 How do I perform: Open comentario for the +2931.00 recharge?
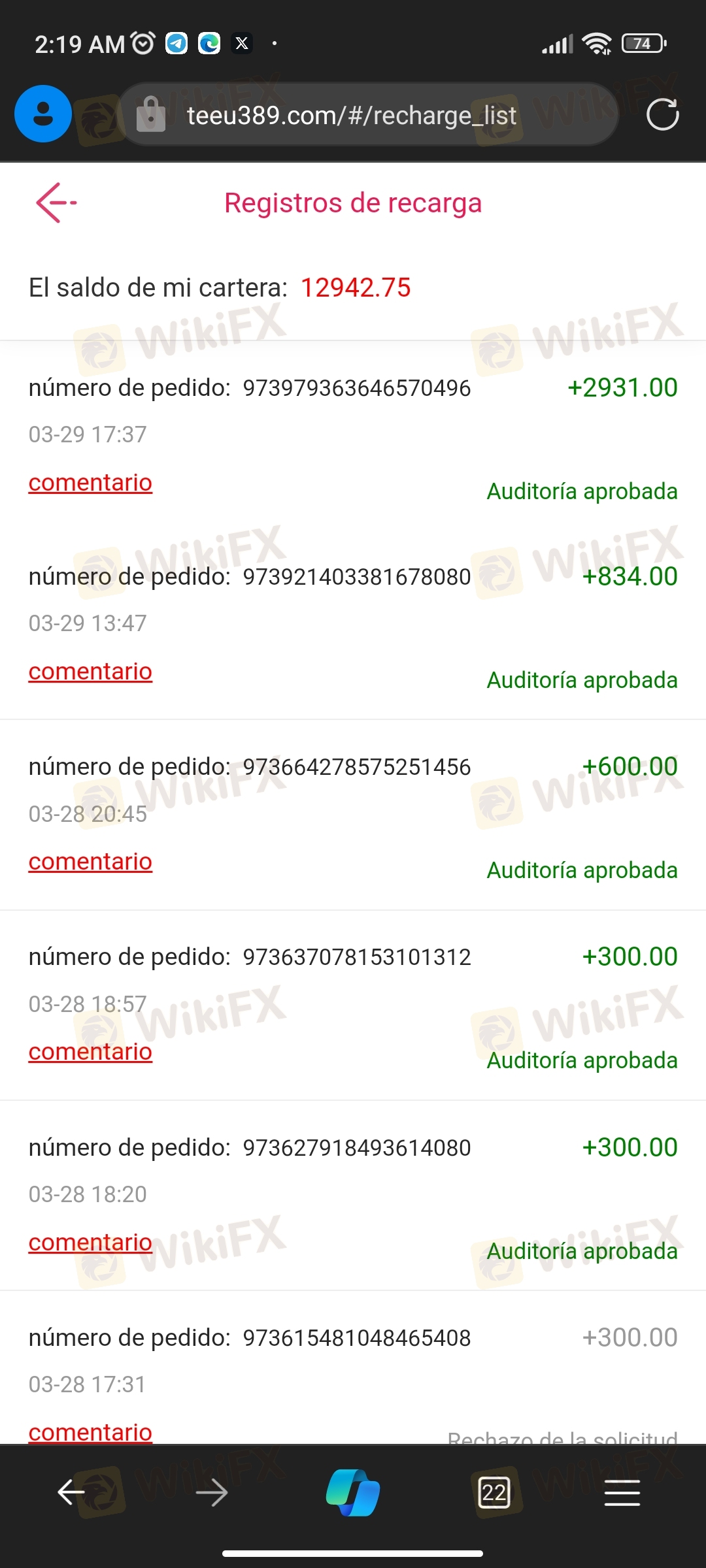point(90,483)
